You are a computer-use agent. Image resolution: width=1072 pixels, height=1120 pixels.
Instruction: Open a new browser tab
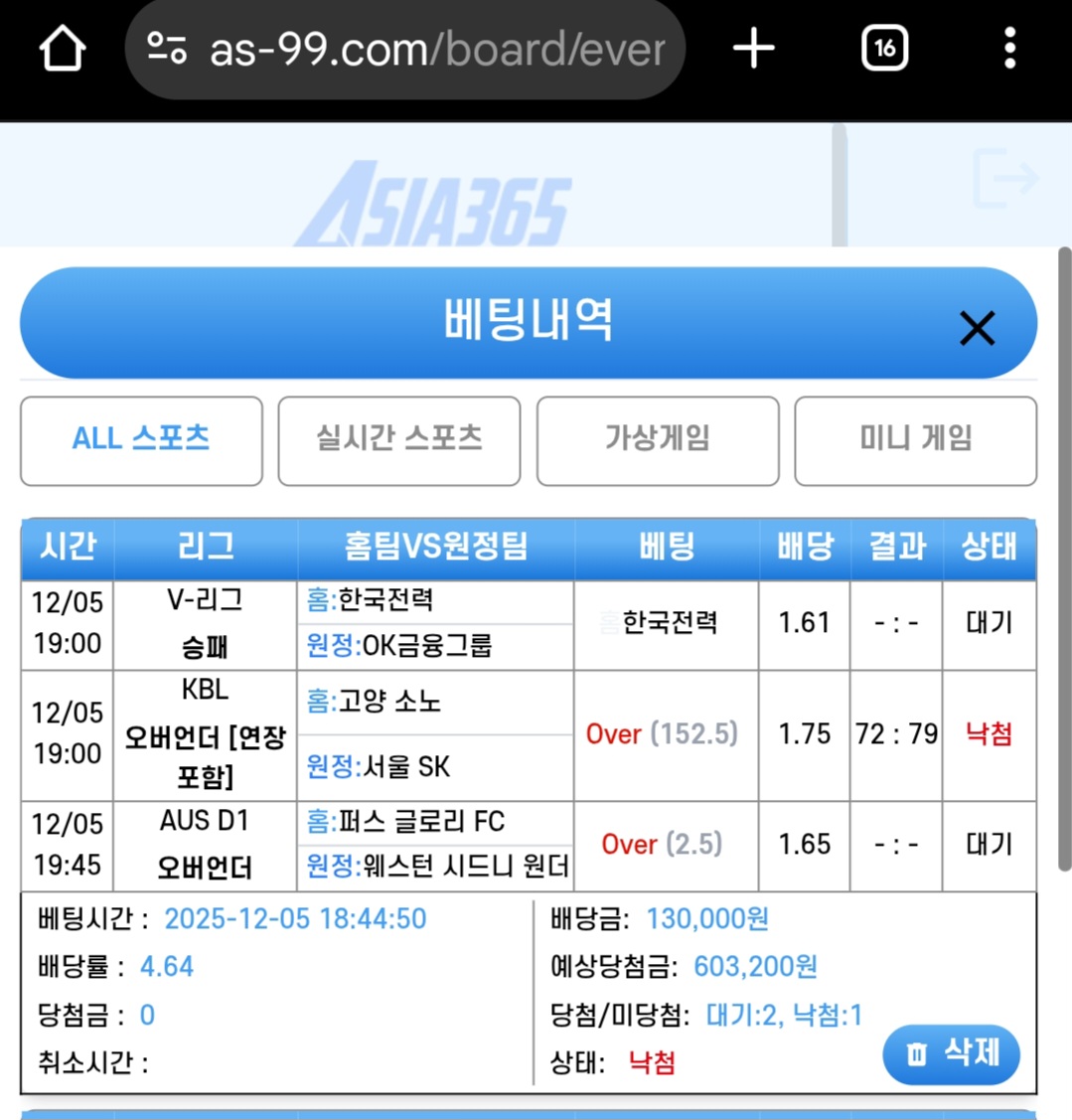(753, 48)
